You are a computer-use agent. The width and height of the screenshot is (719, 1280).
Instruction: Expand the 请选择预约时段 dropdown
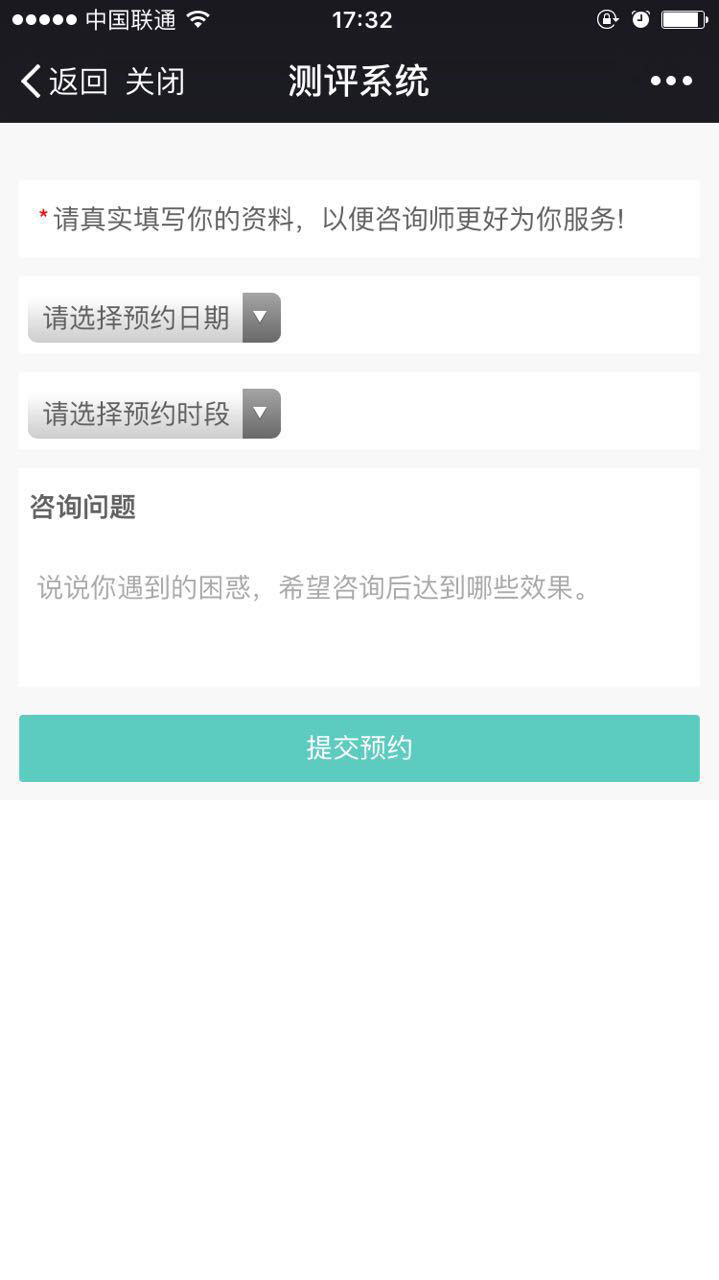[154, 414]
